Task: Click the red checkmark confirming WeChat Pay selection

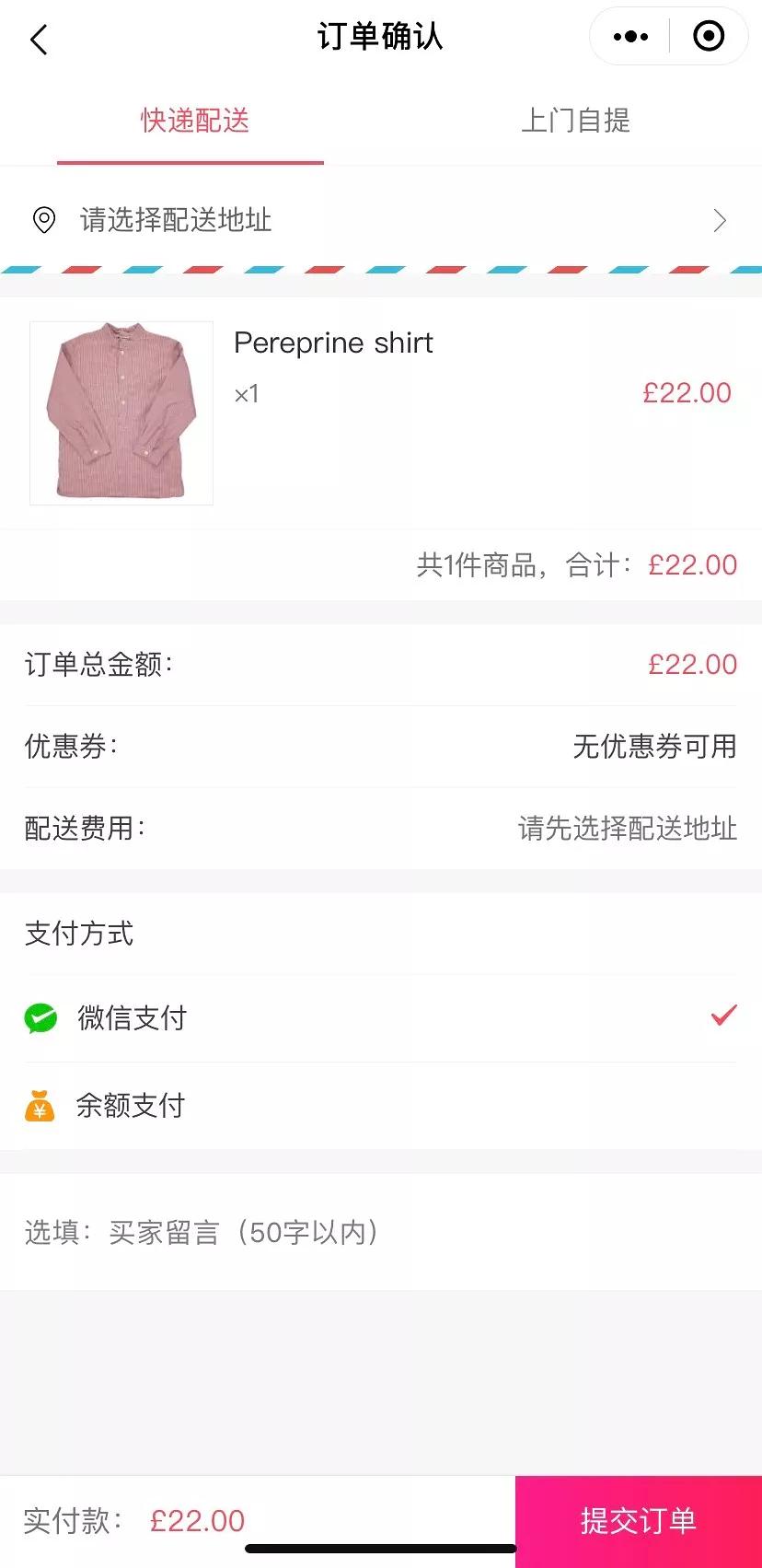Action: (723, 1016)
